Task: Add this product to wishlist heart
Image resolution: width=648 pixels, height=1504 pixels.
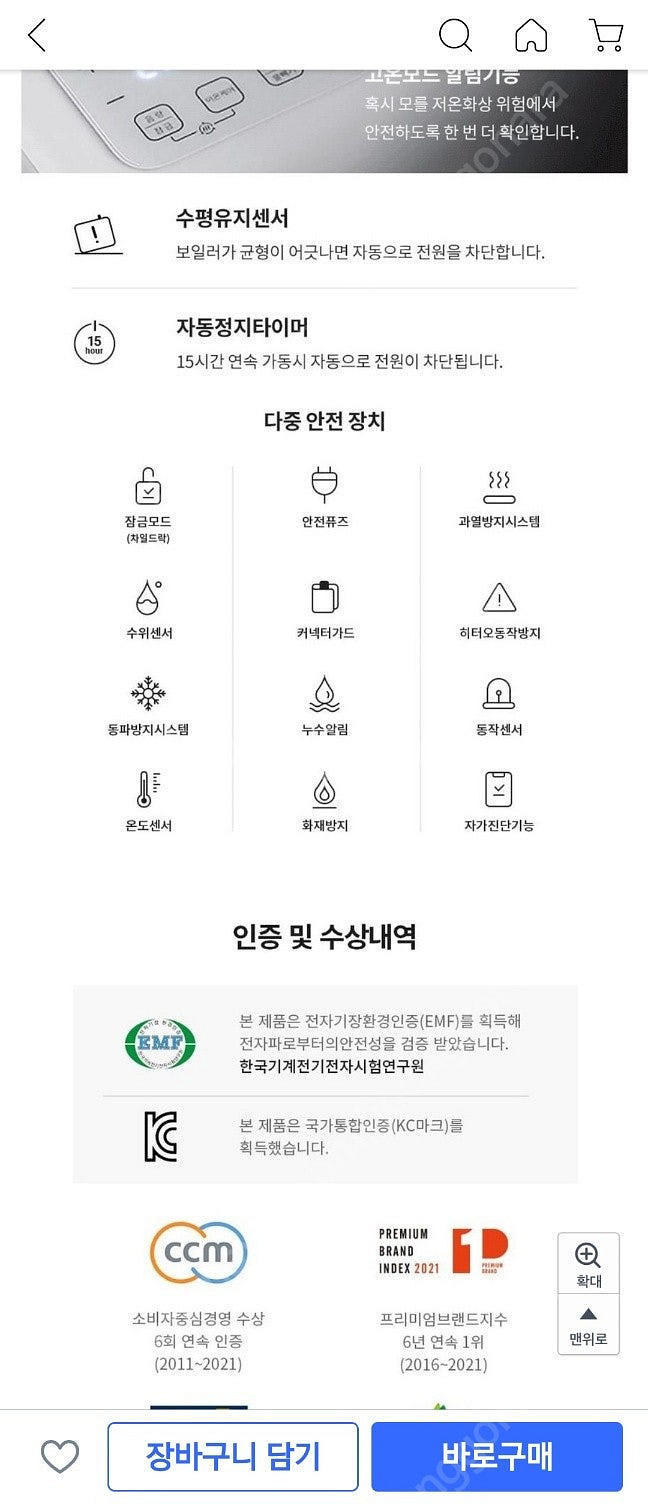Action: [x=59, y=1456]
